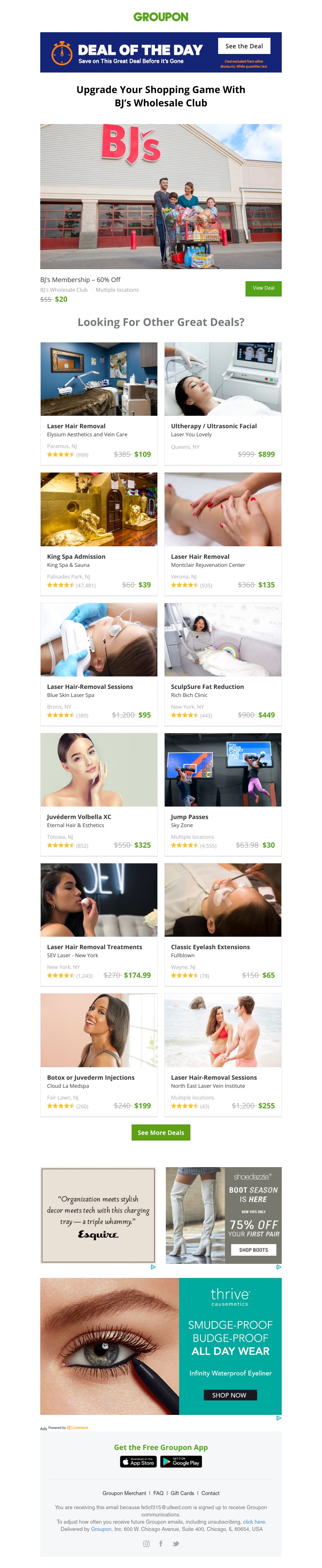Open Groupon's Facebook page

tap(161, 1544)
